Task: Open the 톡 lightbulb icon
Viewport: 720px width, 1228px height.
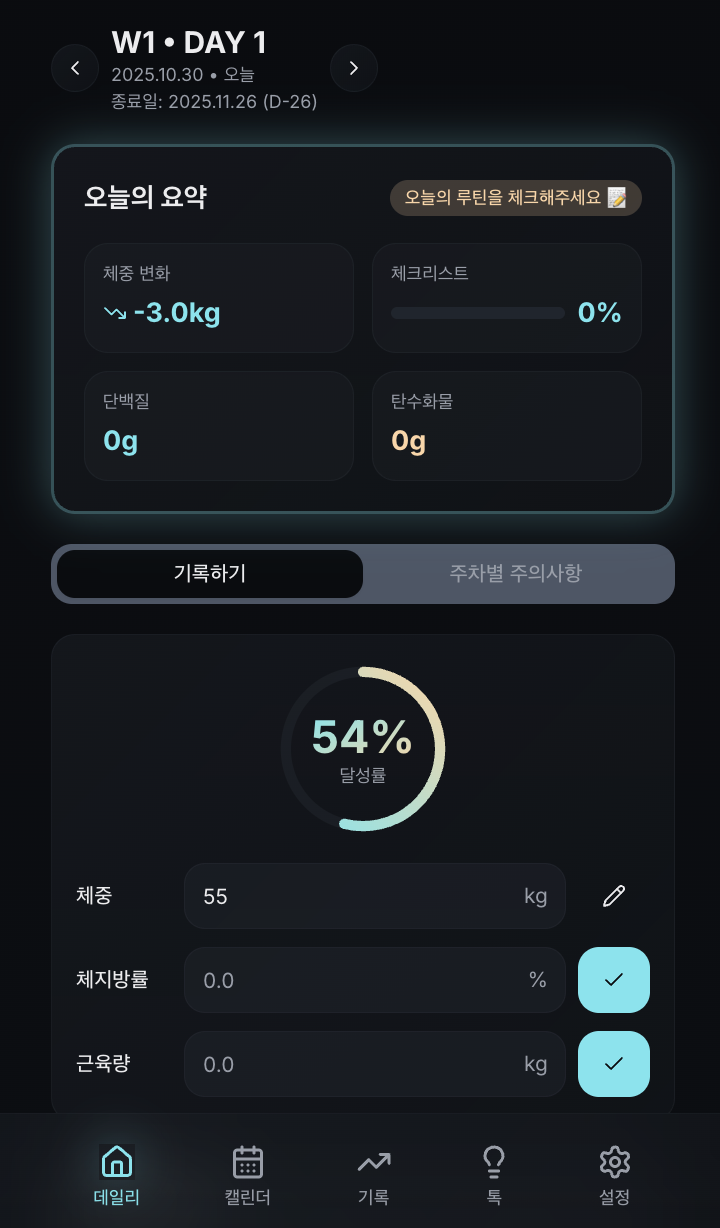Action: (x=493, y=1162)
